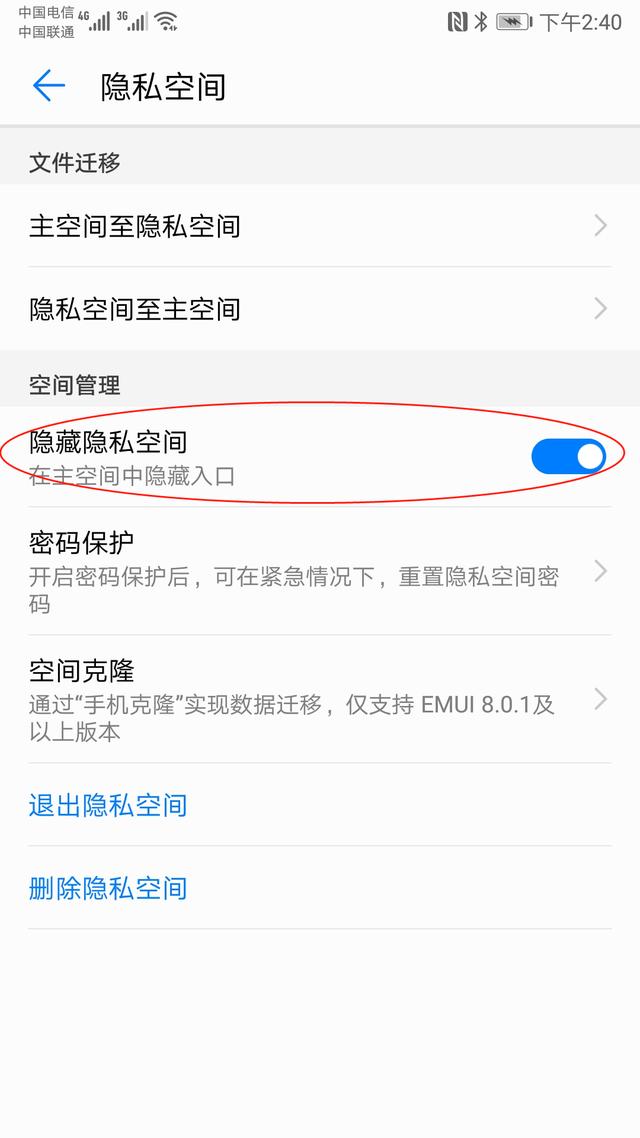Open 主空间至隐私空间 file migration

320,226
